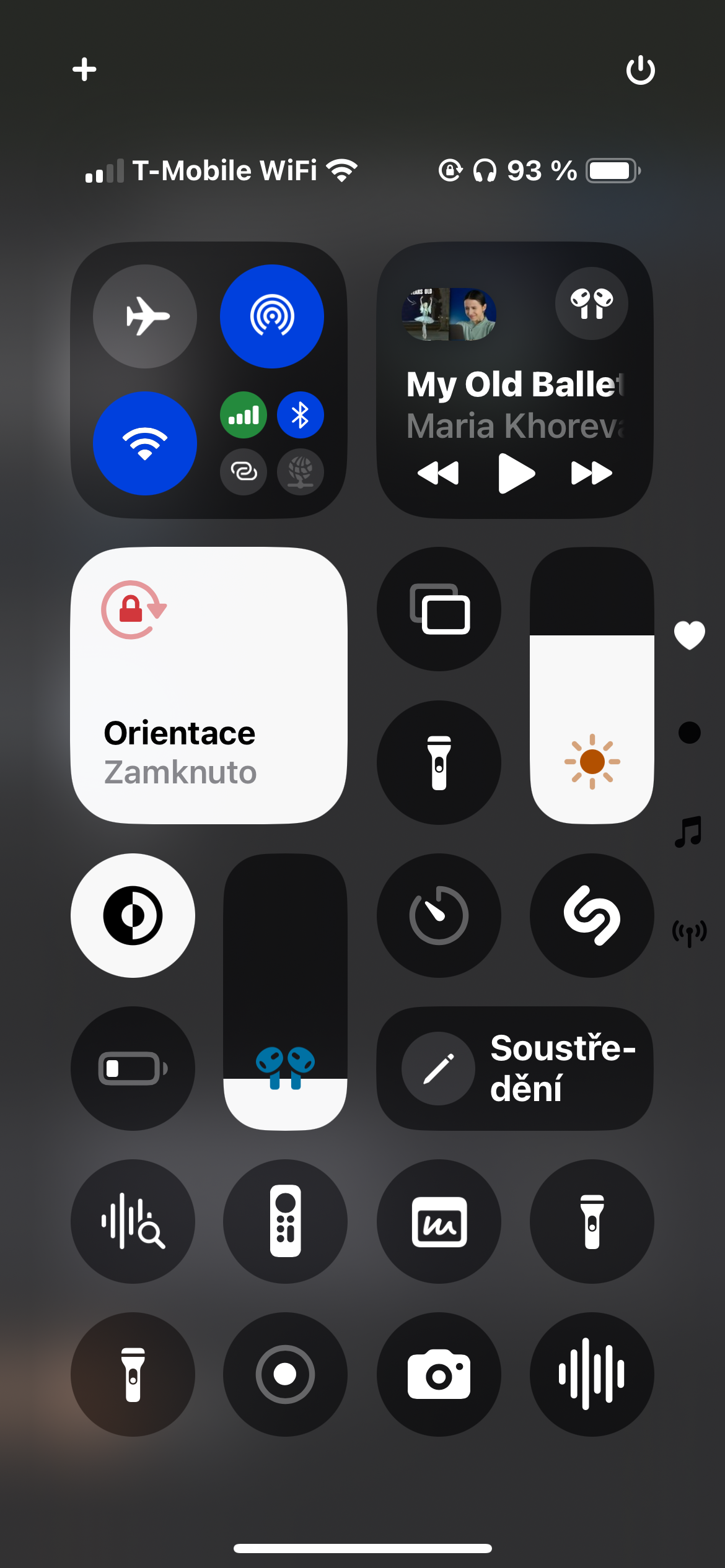Disable Wi-Fi
Viewport: 725px width, 1568px height.
point(145,443)
